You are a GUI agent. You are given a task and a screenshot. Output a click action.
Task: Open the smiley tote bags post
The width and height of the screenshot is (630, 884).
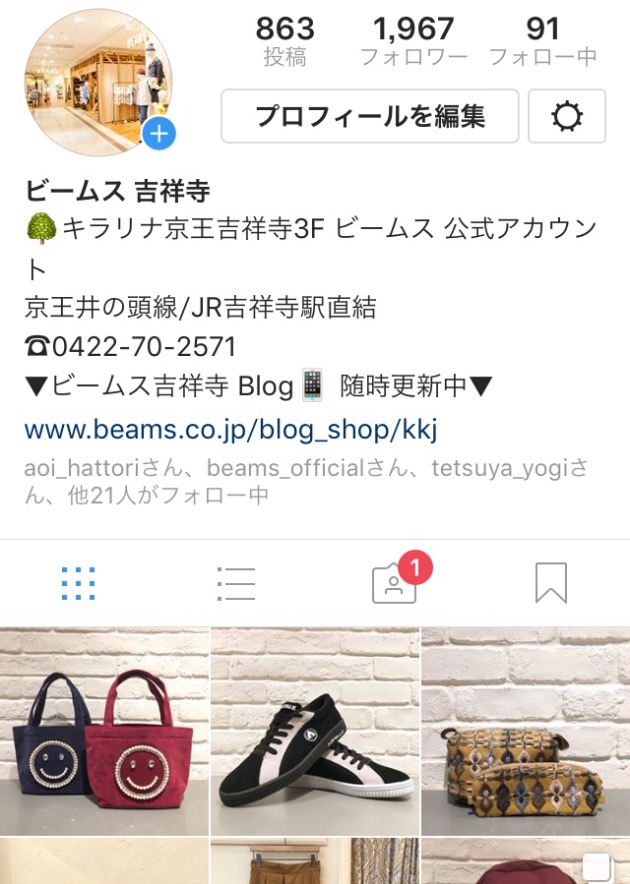coord(104,731)
